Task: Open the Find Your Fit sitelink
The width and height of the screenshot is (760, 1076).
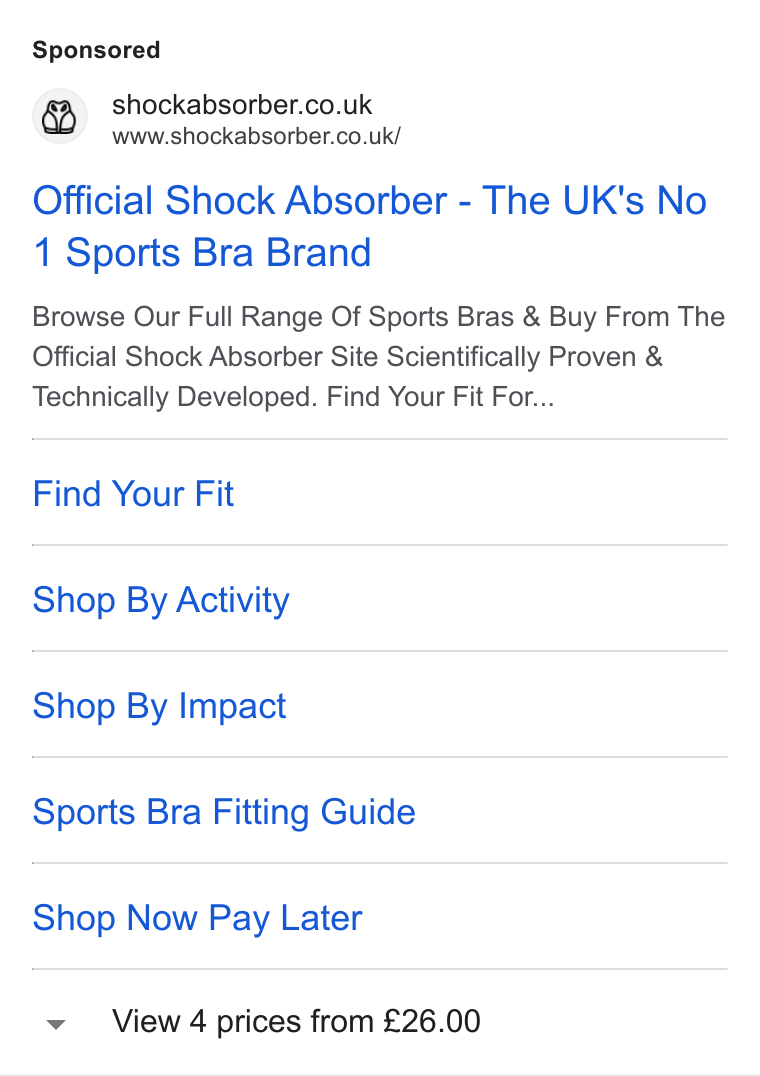Action: click(134, 493)
